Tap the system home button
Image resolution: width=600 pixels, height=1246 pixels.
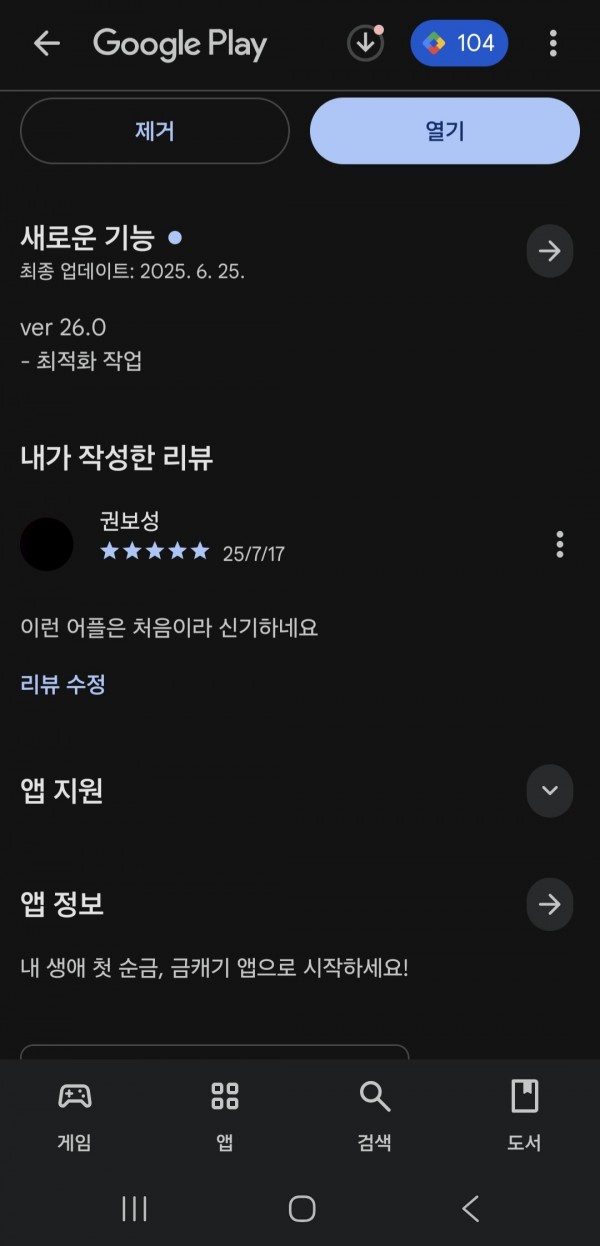[x=302, y=1209]
